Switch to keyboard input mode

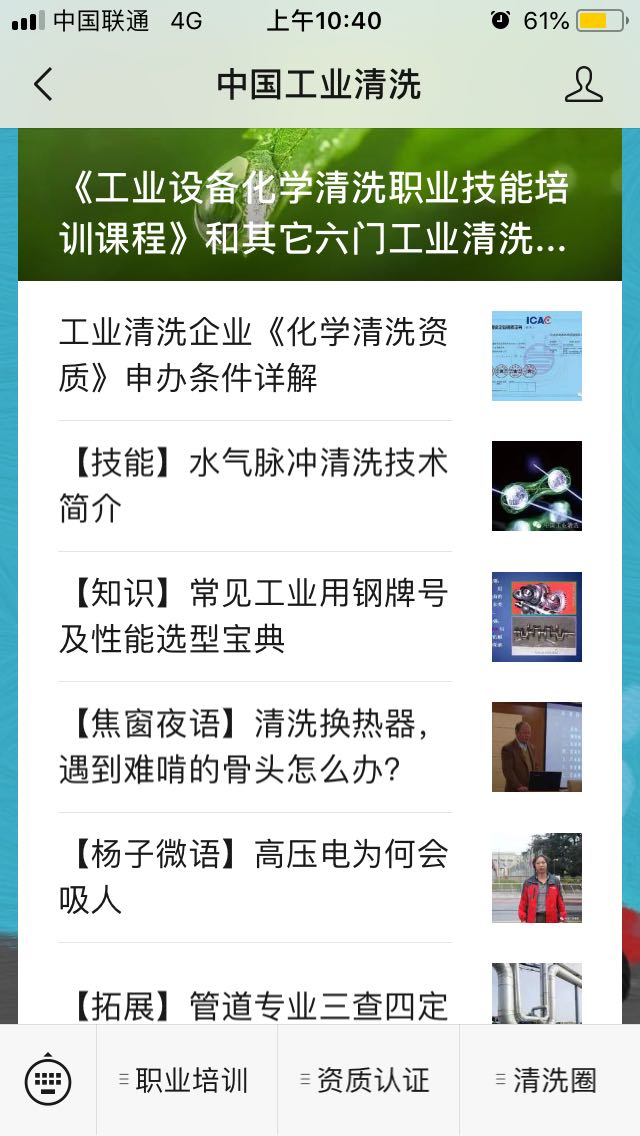click(48, 1080)
